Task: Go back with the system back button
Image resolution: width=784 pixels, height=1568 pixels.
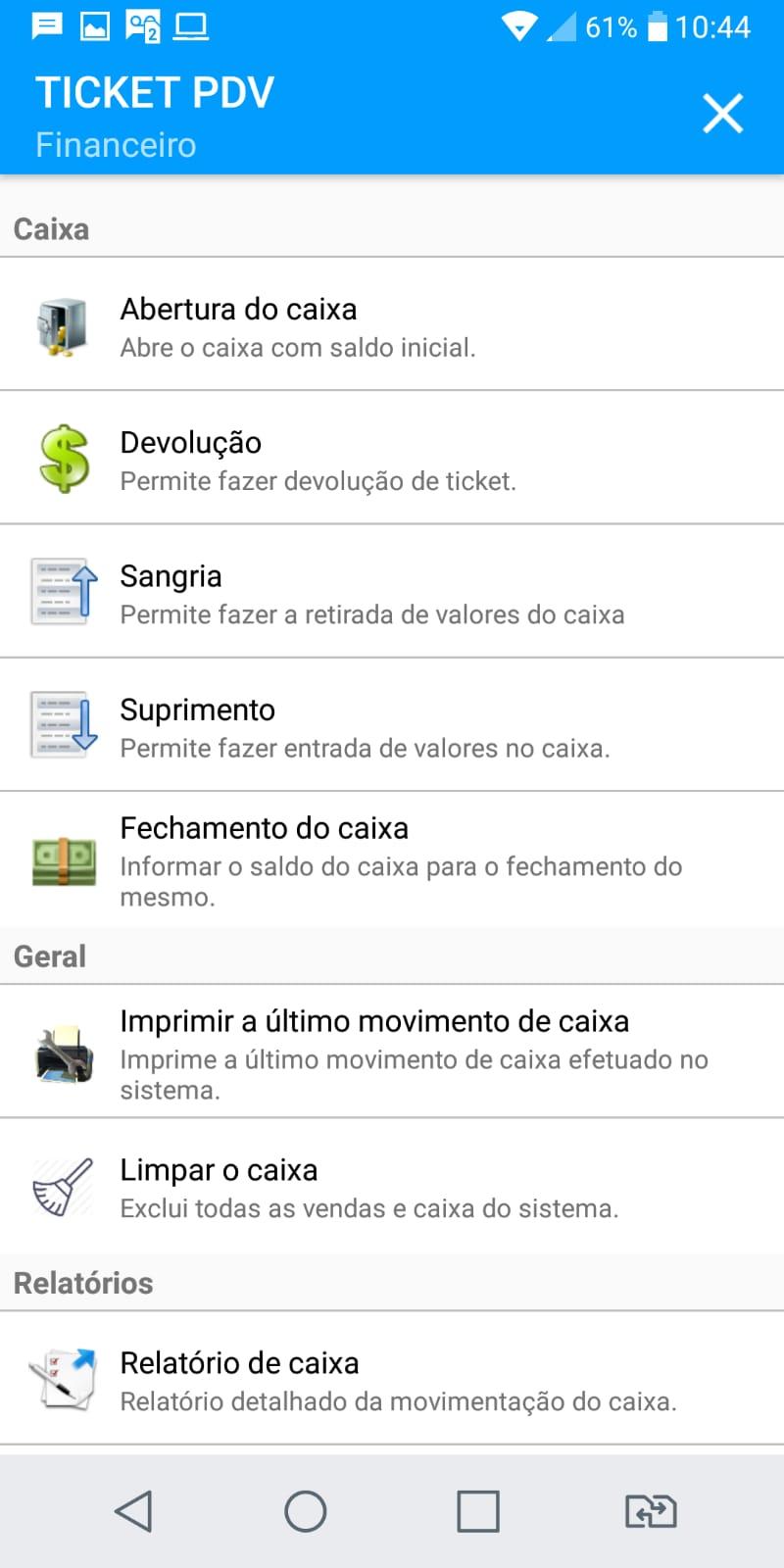Action: pyautogui.click(x=133, y=1510)
